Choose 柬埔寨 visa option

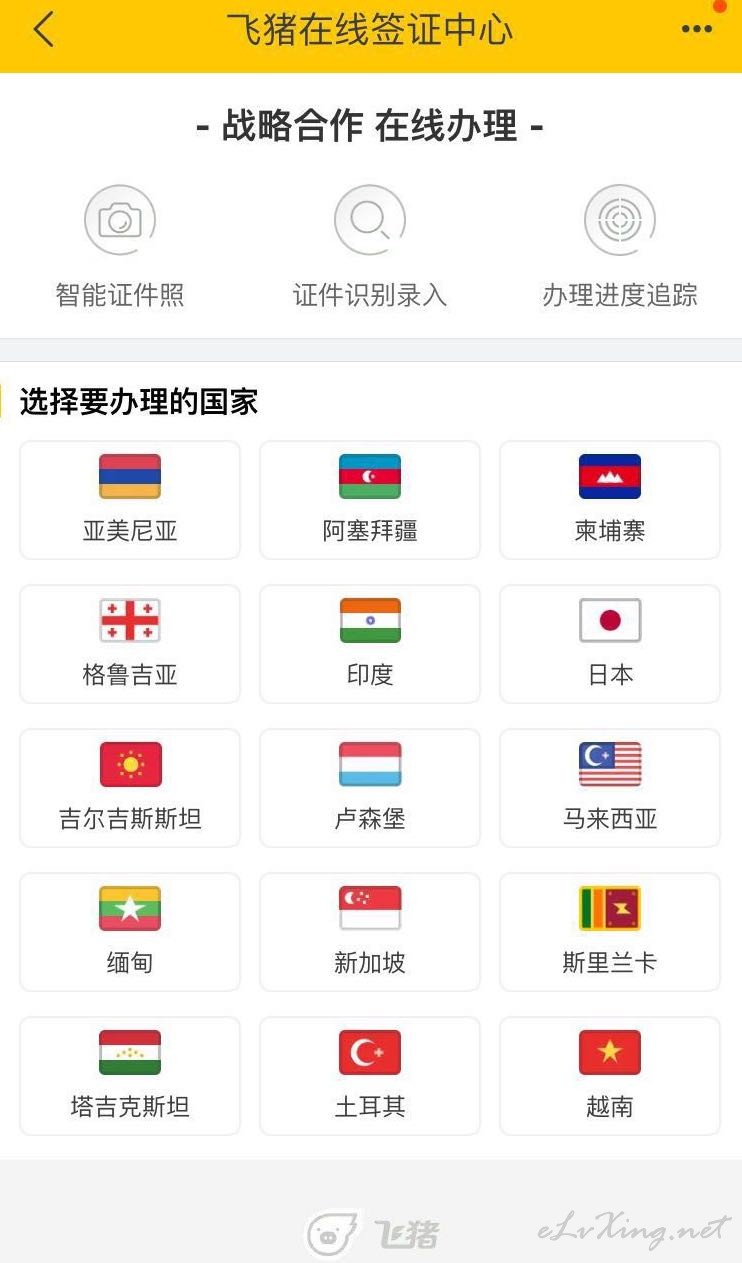point(610,500)
